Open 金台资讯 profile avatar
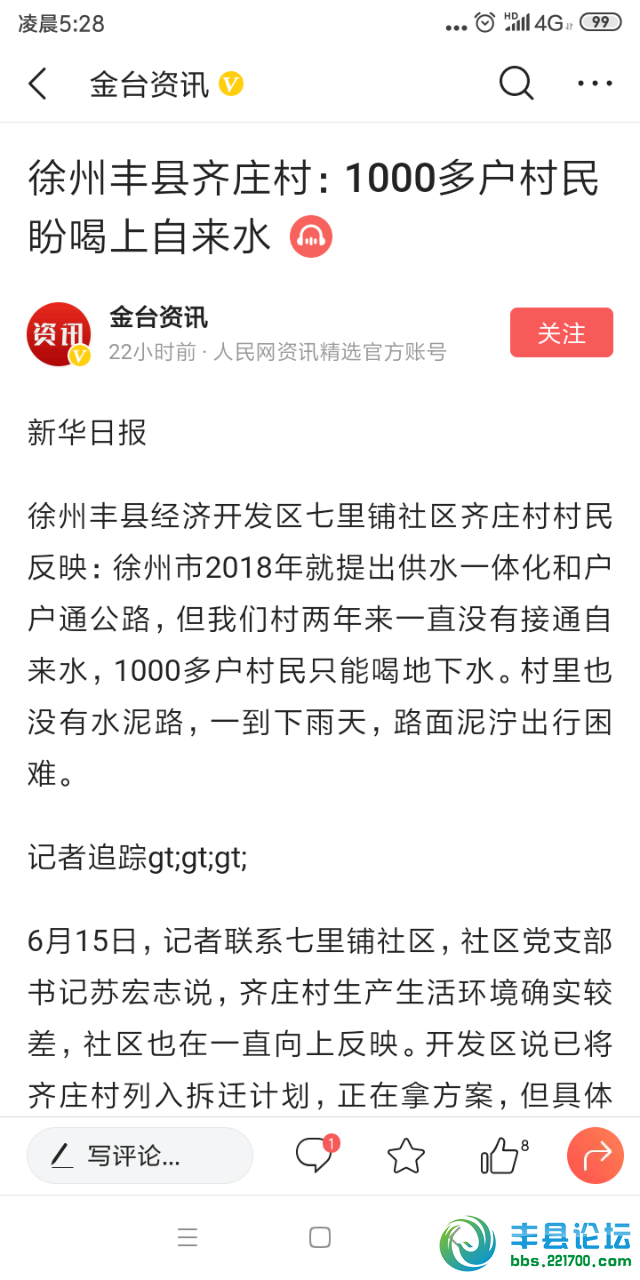Viewport: 640px width, 1280px height. (58, 334)
